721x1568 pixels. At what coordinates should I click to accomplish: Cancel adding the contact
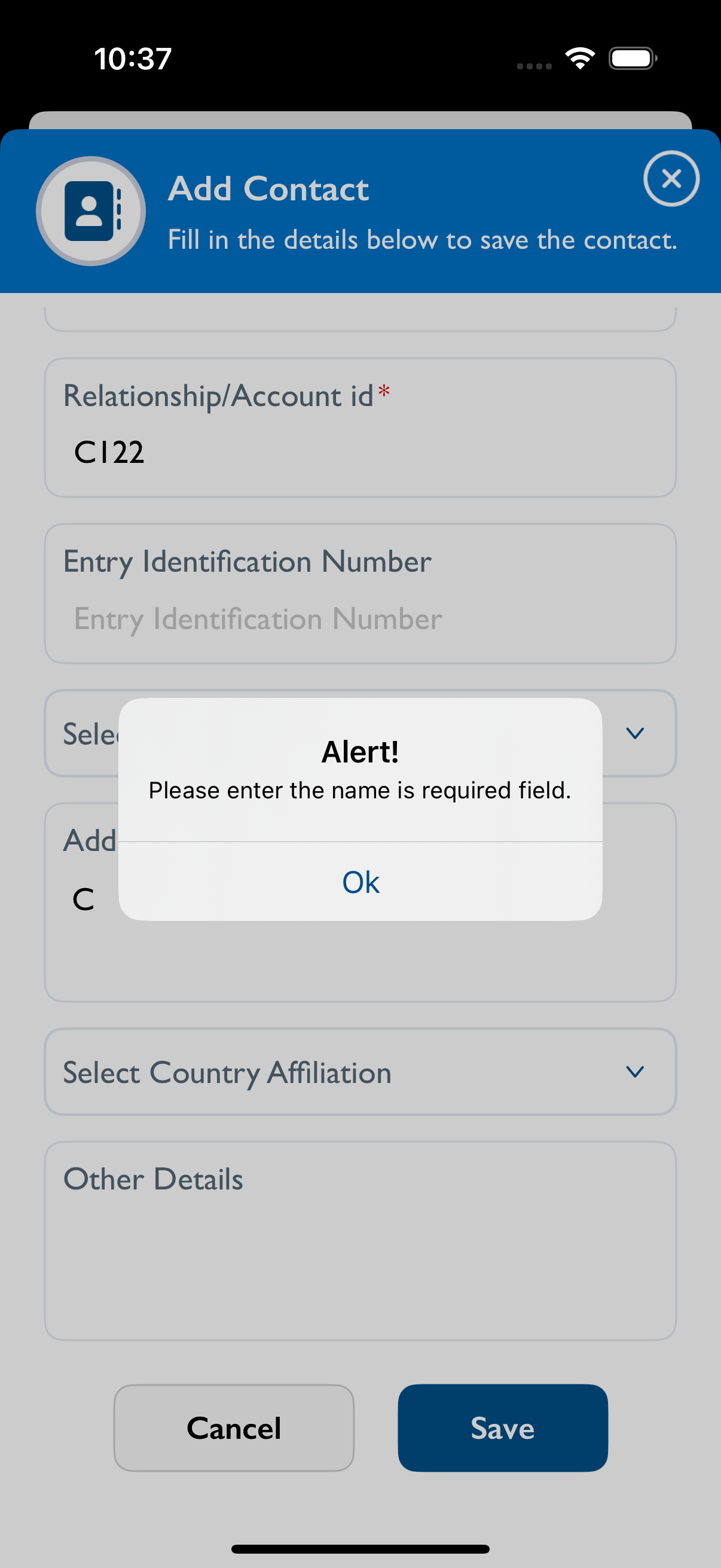[x=234, y=1427]
